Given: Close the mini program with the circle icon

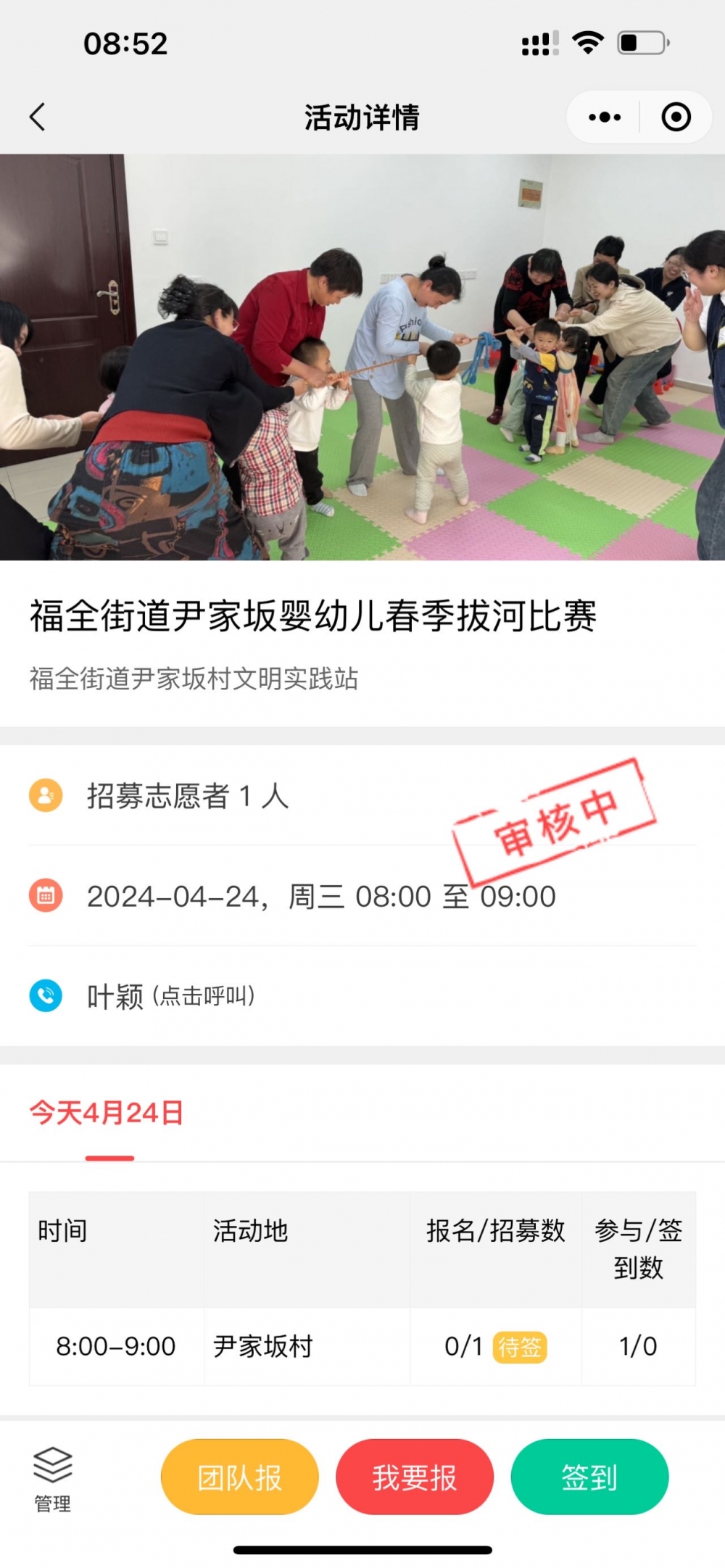Looking at the screenshot, I should point(676,117).
